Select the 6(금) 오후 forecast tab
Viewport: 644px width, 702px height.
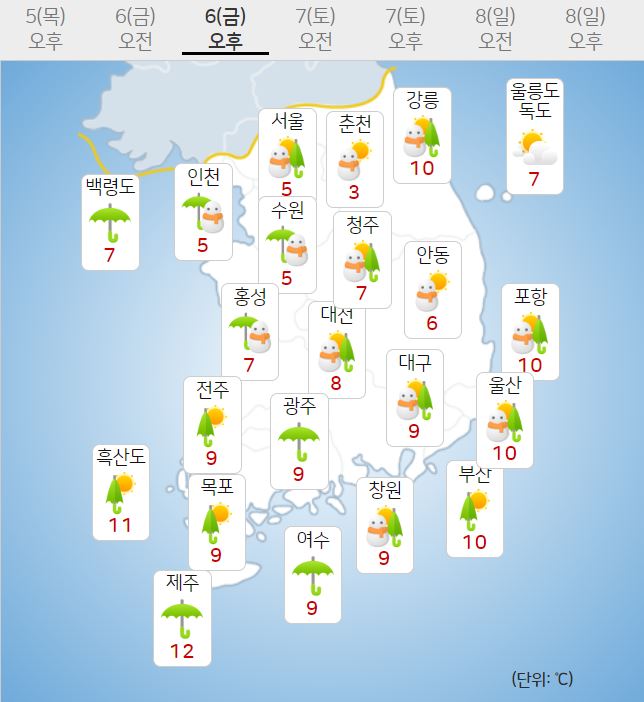[x=225, y=28]
